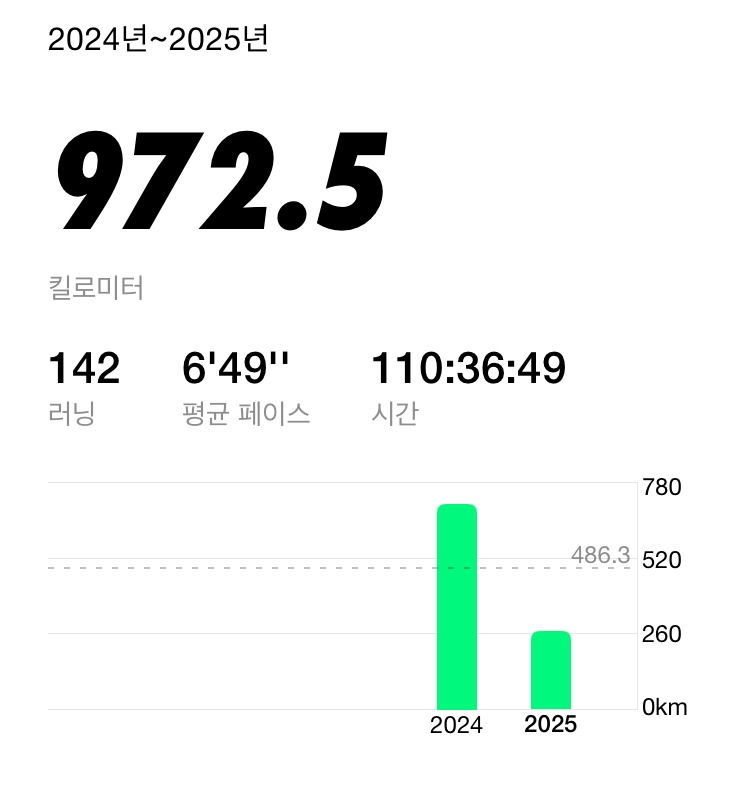Select the 2024 bar in the chart
750x798 pixels.
[x=457, y=607]
